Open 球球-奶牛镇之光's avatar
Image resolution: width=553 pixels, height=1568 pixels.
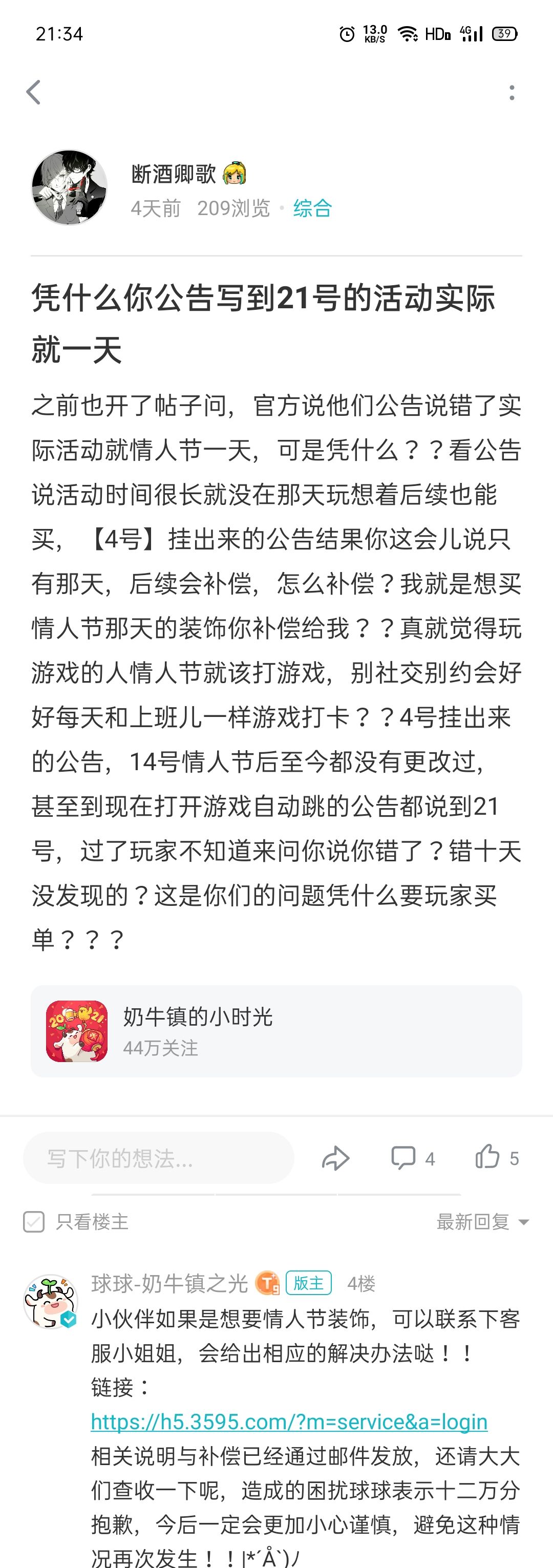coord(51,1301)
